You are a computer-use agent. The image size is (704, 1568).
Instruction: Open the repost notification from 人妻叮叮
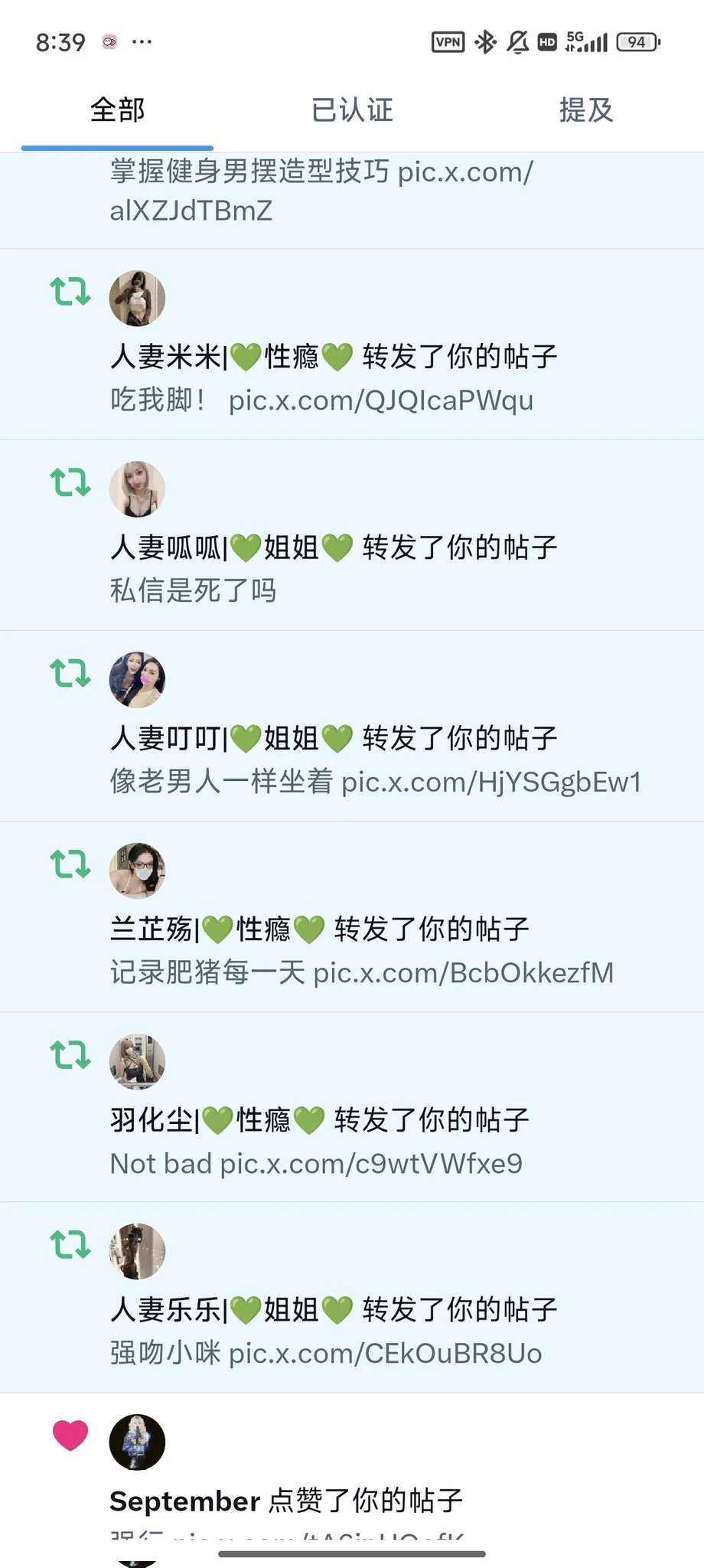[375, 759]
